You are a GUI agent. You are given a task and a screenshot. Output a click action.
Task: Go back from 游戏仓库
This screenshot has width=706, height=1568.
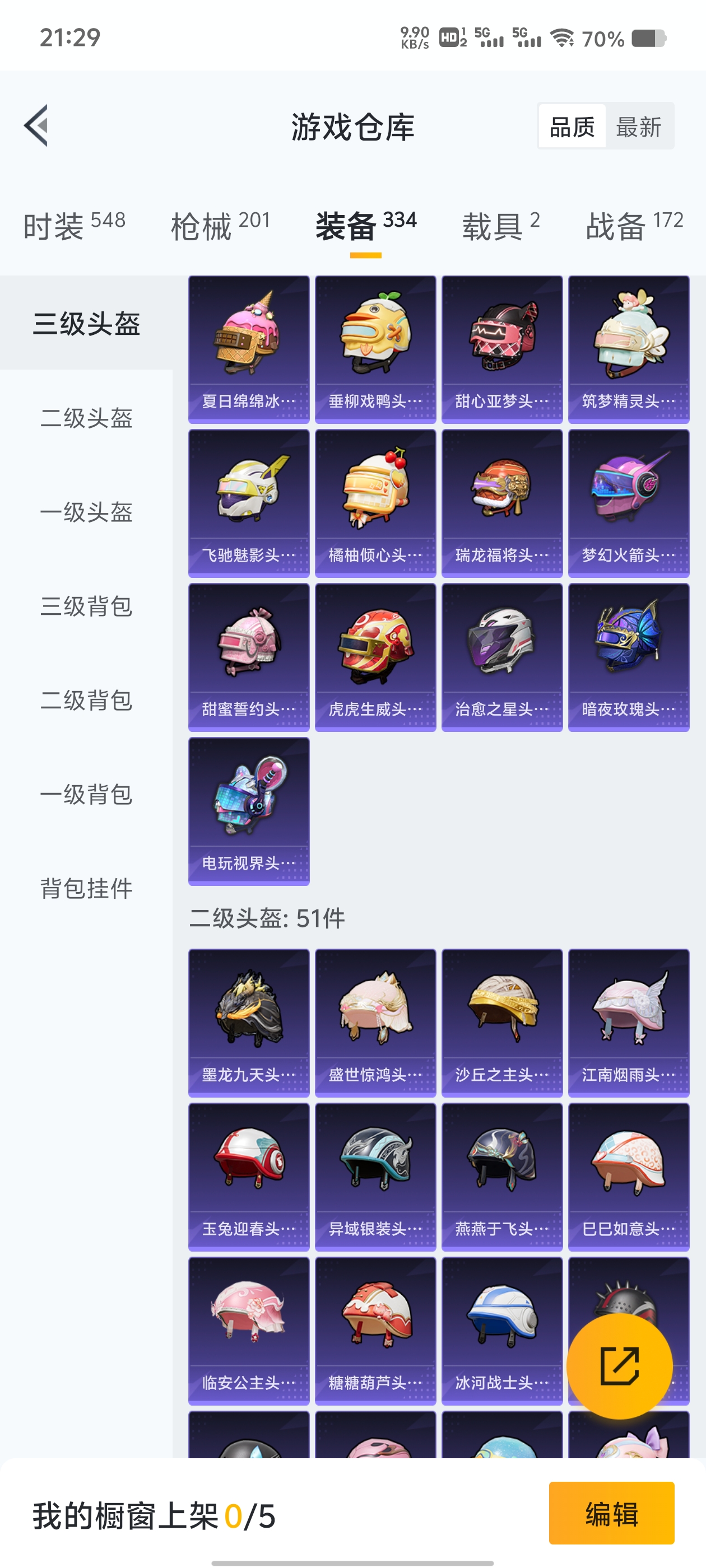(x=36, y=126)
